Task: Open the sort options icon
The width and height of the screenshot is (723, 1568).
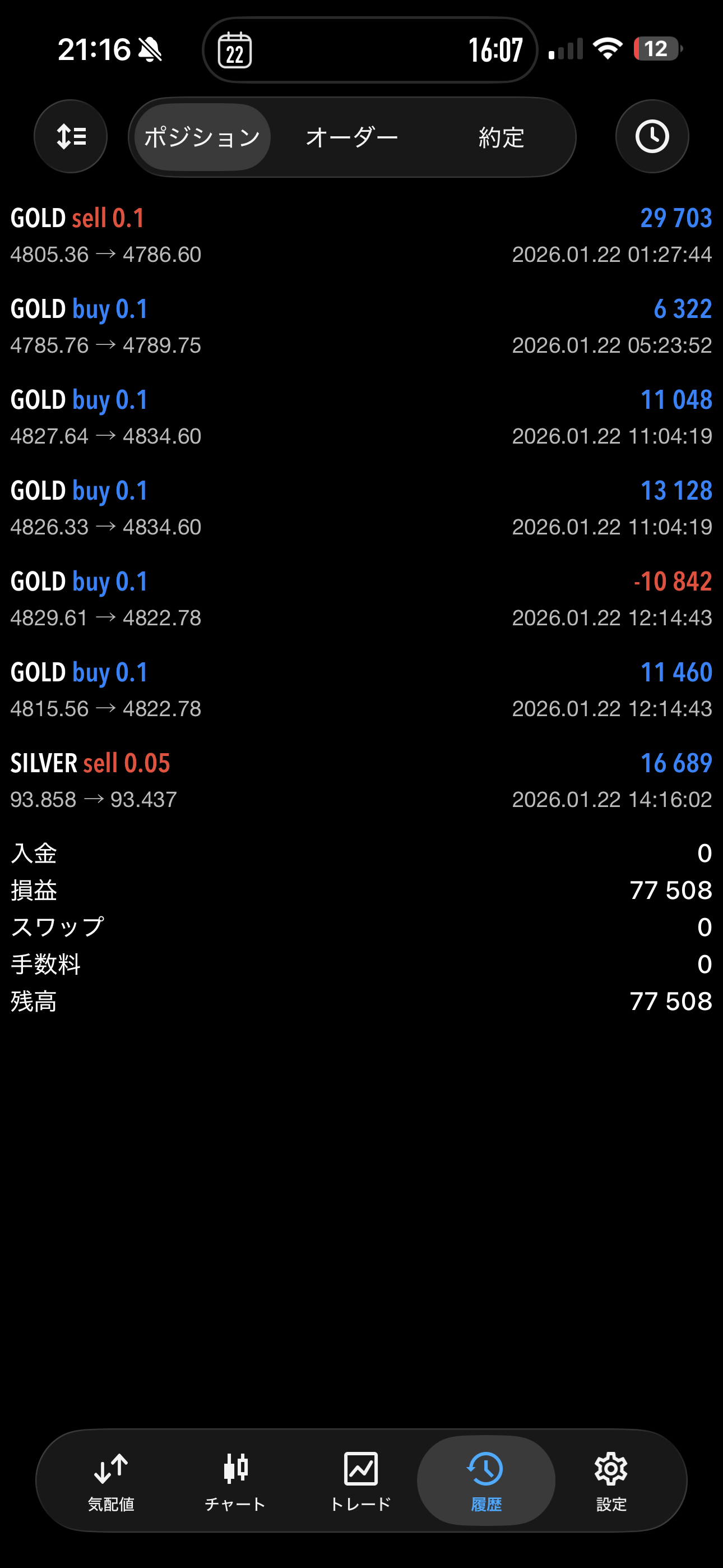Action: [71, 136]
